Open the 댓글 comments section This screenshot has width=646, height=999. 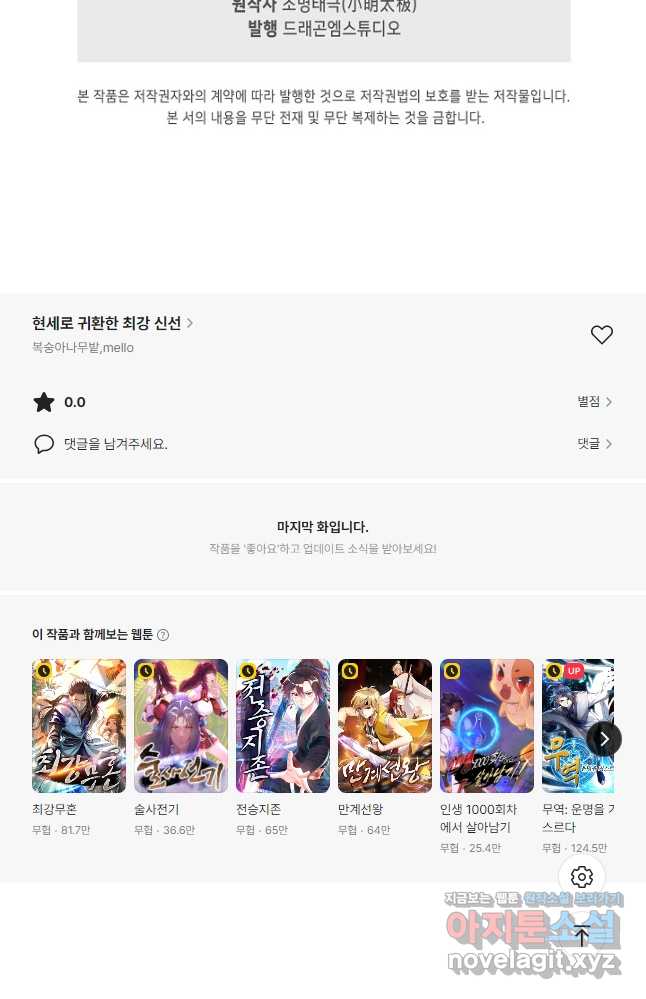tap(594, 444)
